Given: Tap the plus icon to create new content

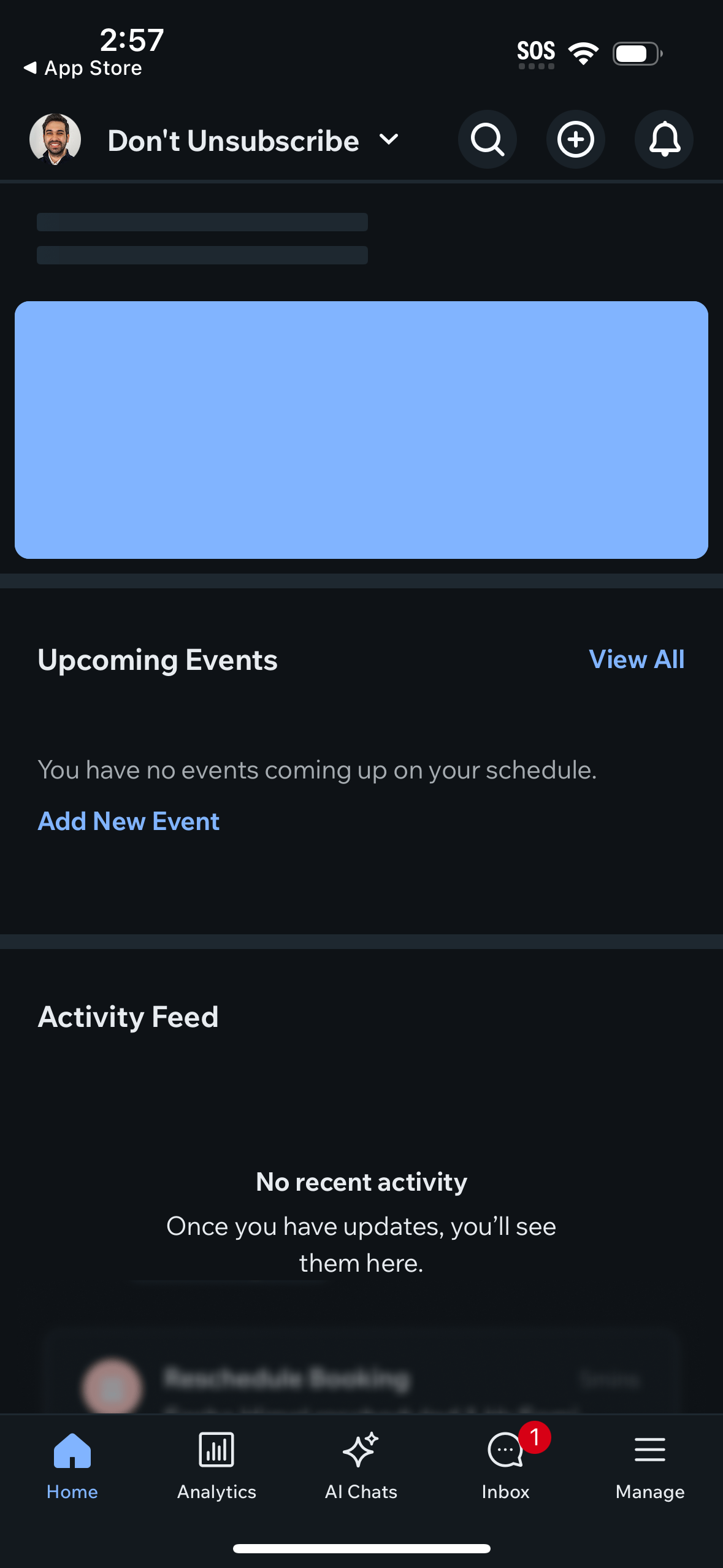Looking at the screenshot, I should pyautogui.click(x=576, y=139).
